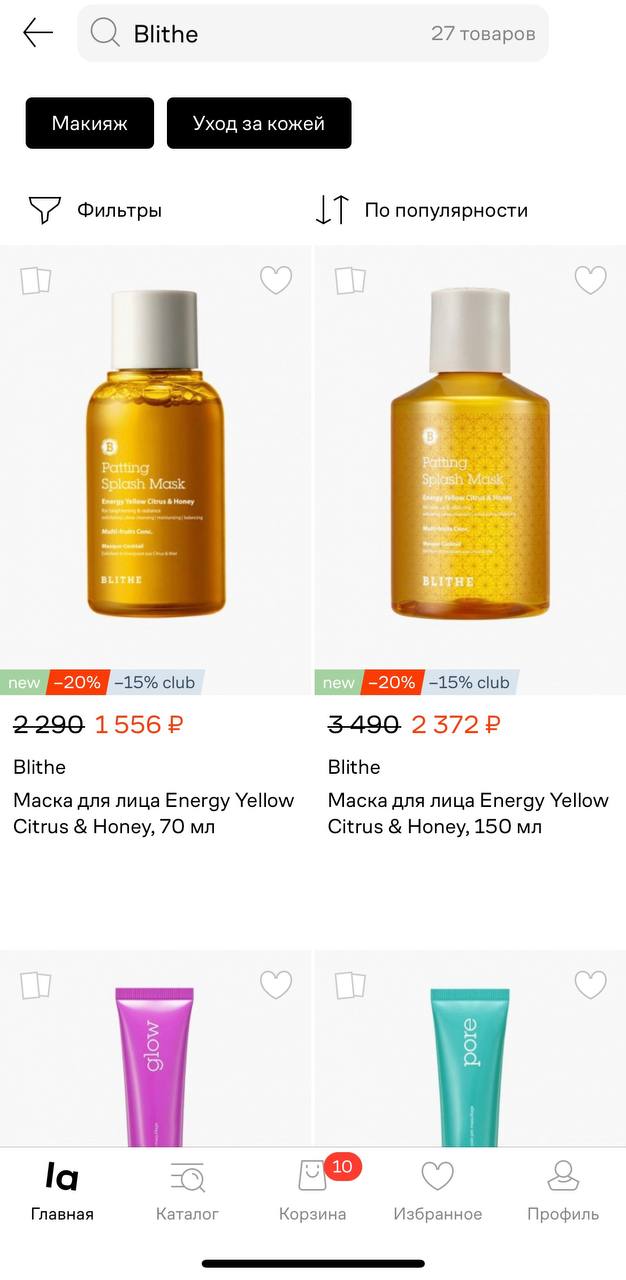Screen dimensions: 626x1280
Task: Select the Уход за кожей chip
Action: click(259, 123)
